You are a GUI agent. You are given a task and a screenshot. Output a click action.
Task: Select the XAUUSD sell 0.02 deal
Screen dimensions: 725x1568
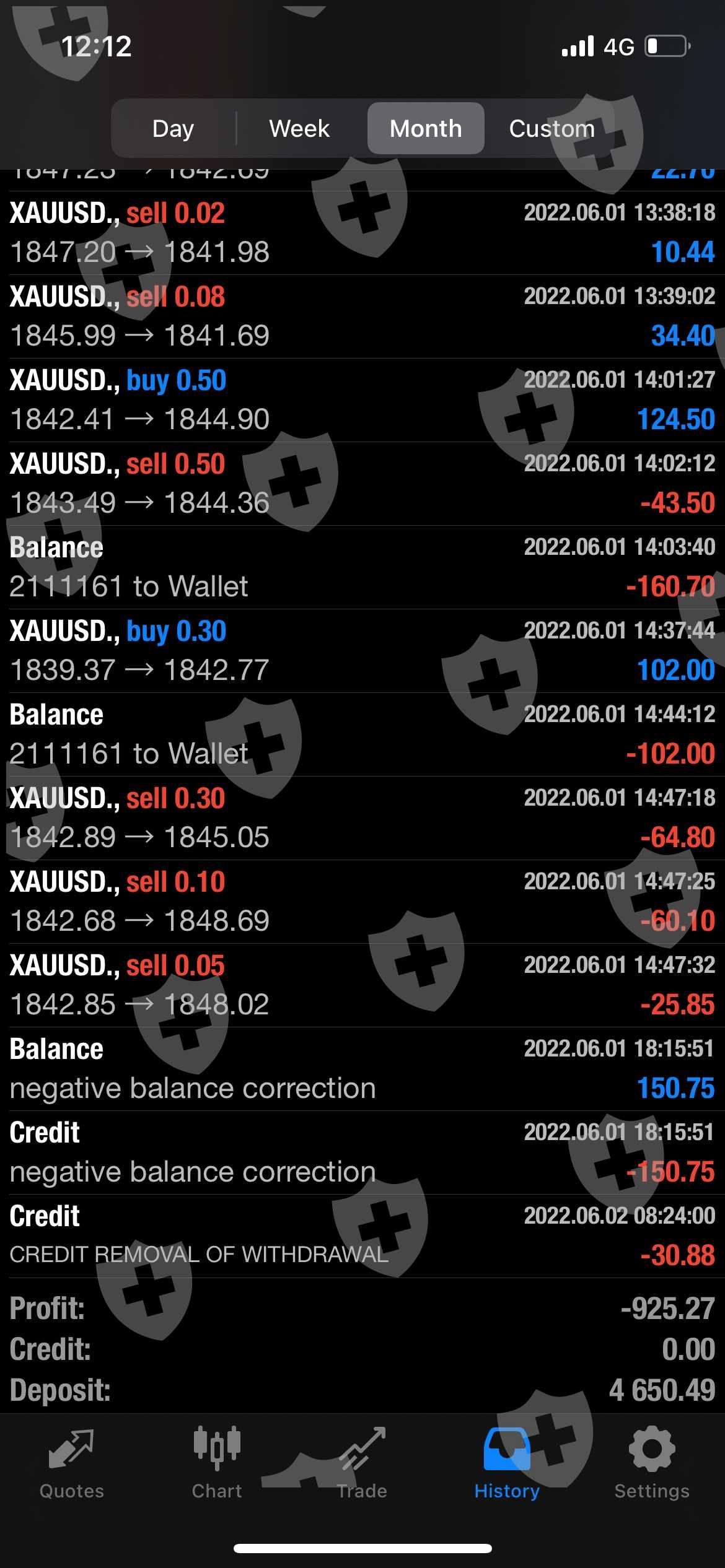(x=362, y=233)
